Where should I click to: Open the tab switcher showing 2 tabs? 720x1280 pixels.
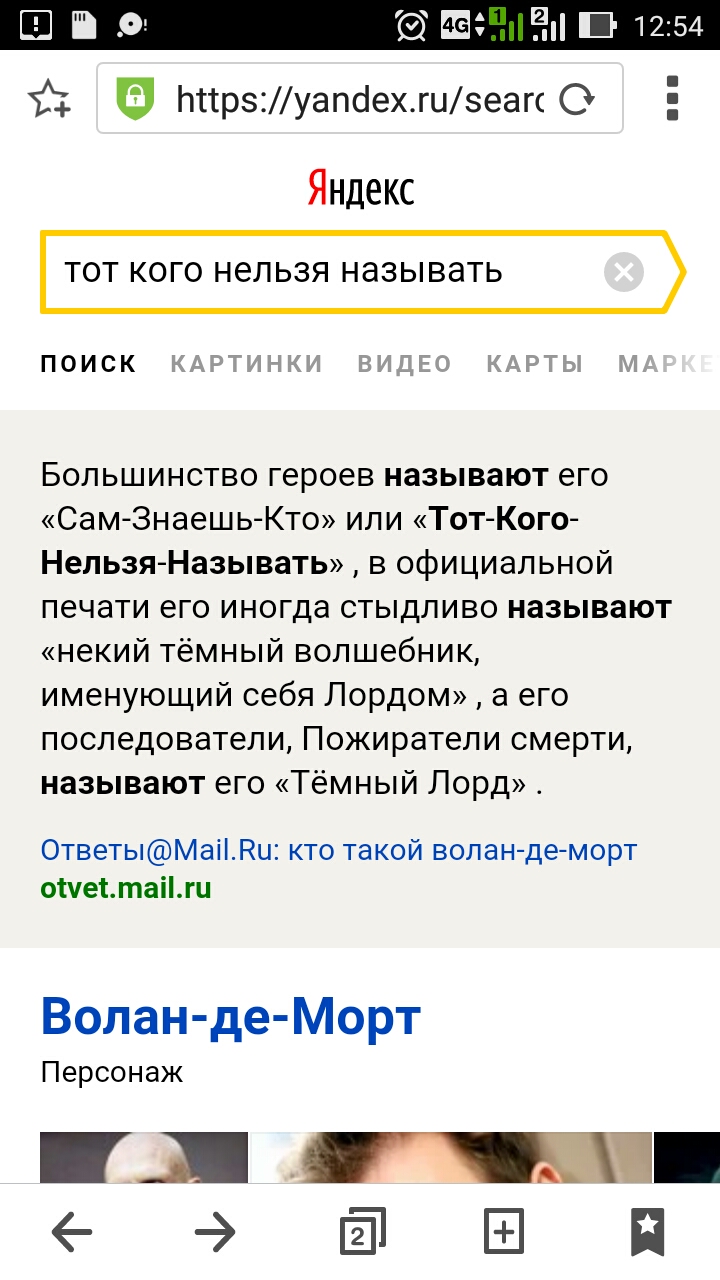[x=361, y=1232]
